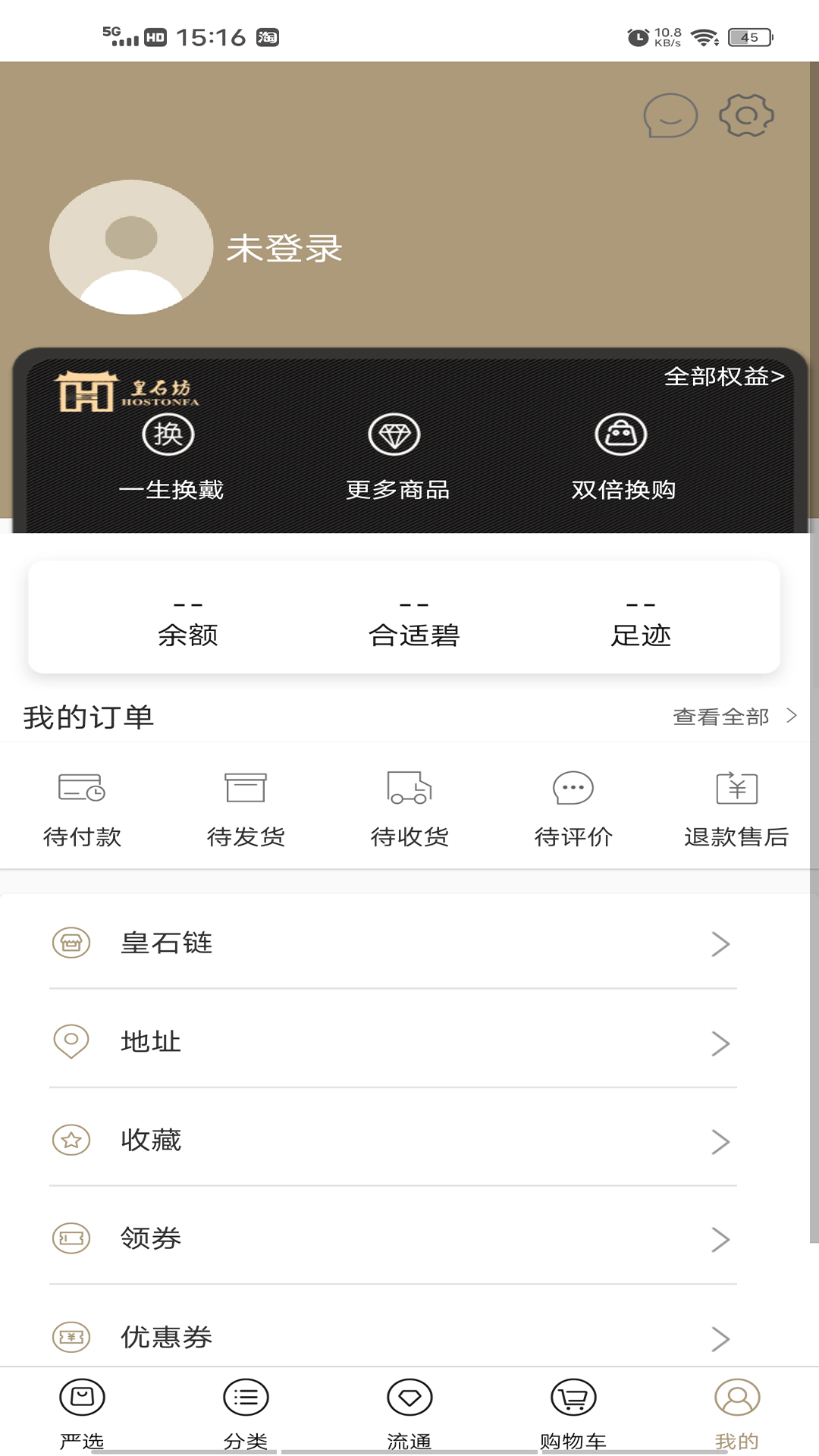
Task: View 全部权益 membership benefits
Action: pyautogui.click(x=723, y=376)
